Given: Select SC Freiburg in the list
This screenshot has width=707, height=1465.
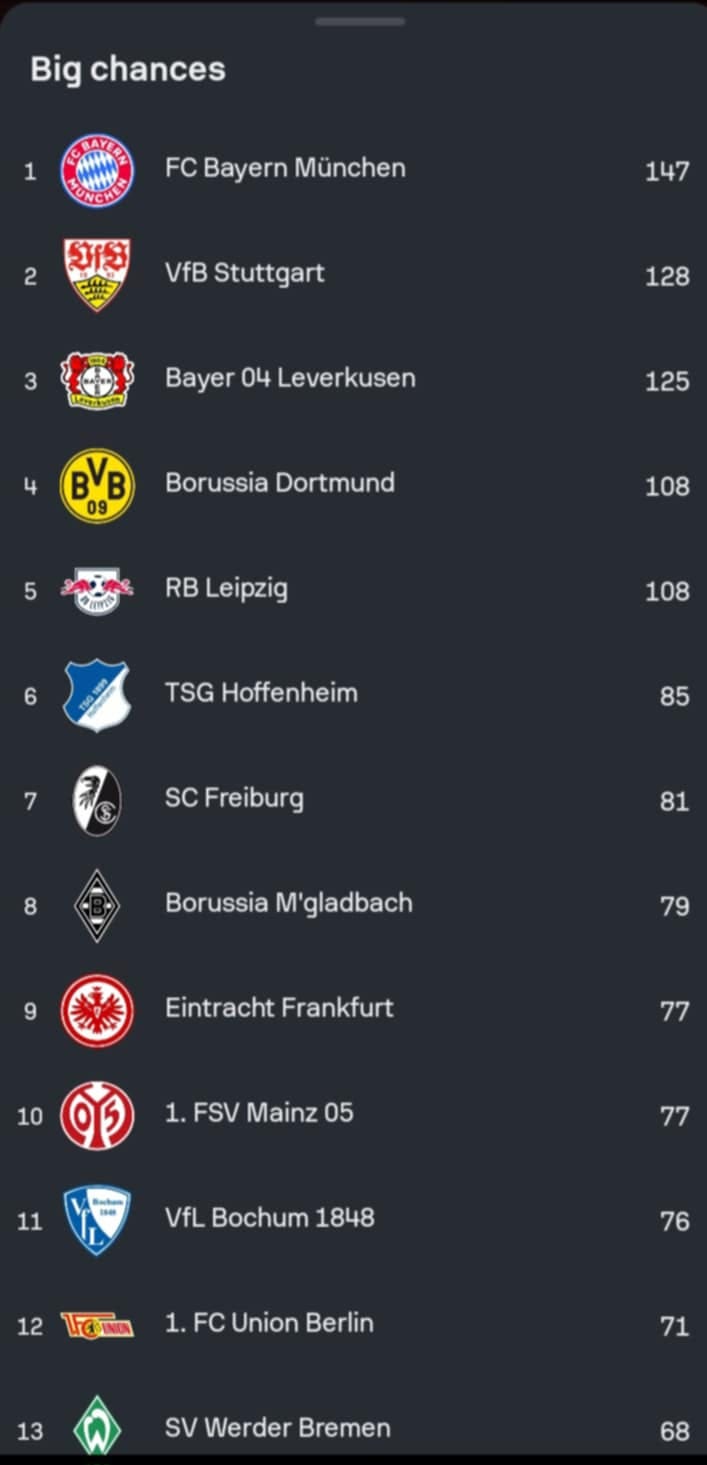Looking at the screenshot, I should click(x=353, y=800).
